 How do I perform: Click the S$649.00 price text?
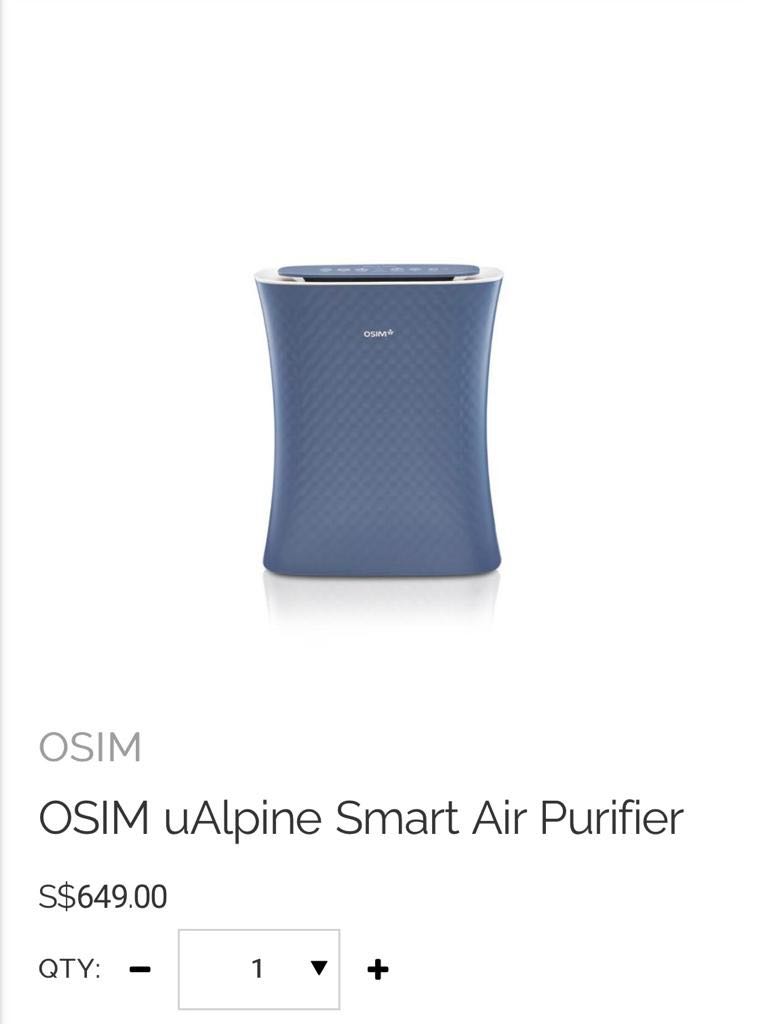point(101,895)
